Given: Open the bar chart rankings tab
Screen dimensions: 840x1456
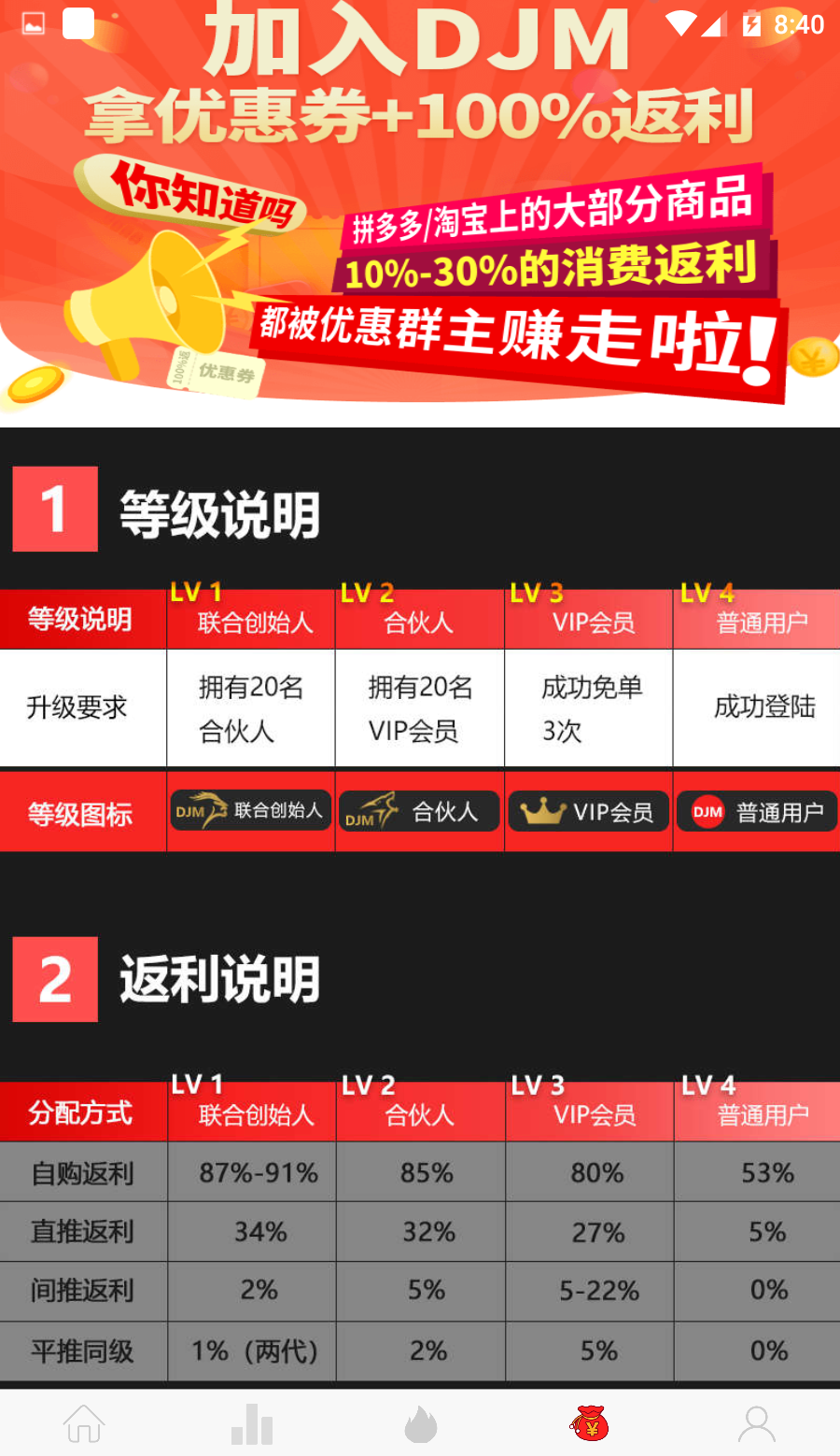Looking at the screenshot, I should (x=252, y=1424).
